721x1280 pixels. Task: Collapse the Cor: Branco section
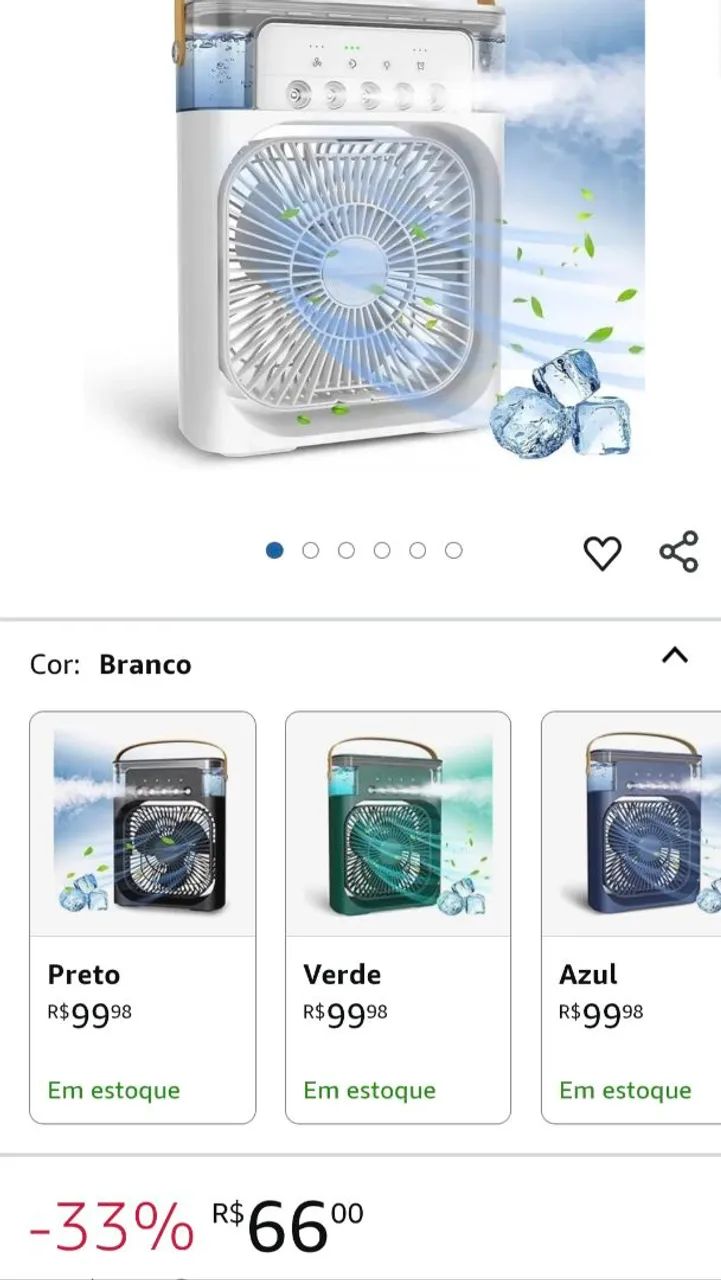tap(676, 656)
